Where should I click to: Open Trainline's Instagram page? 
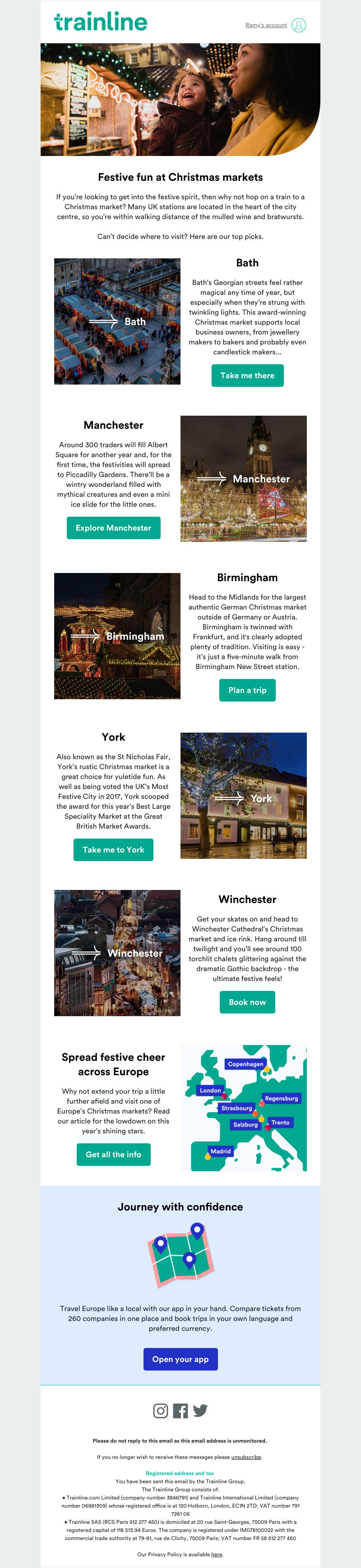coord(161,1411)
